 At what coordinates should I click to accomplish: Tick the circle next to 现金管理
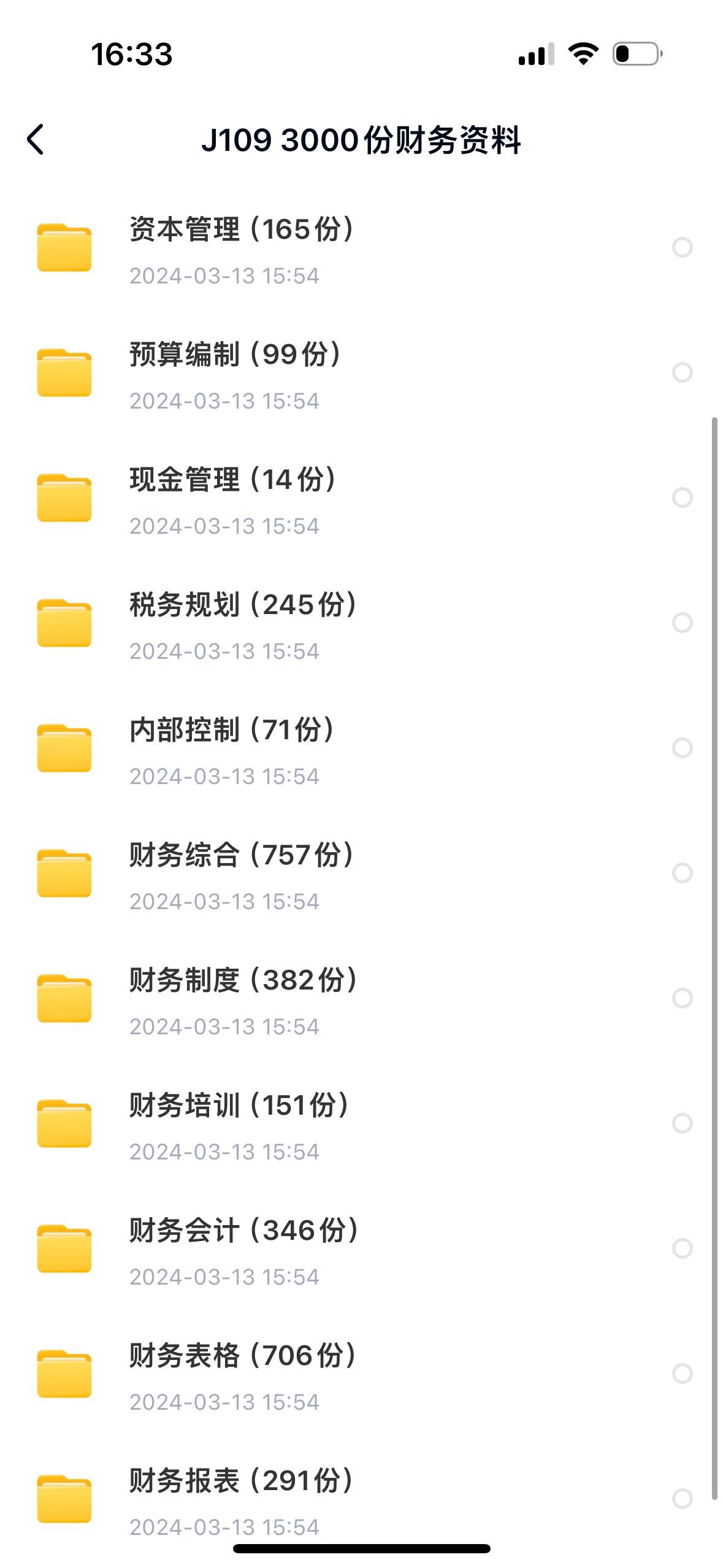pos(682,498)
